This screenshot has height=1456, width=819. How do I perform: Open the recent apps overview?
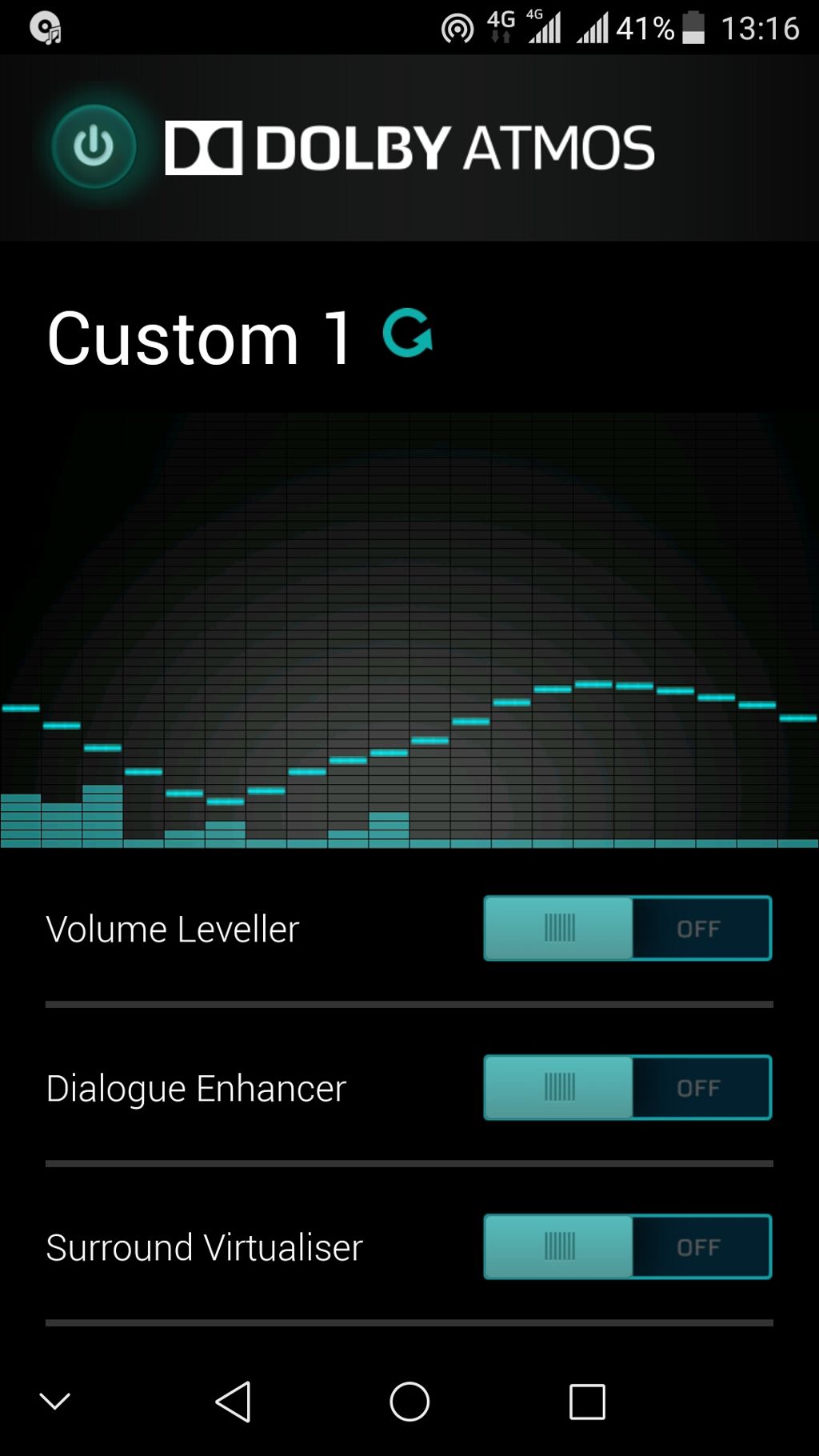[x=587, y=1402]
